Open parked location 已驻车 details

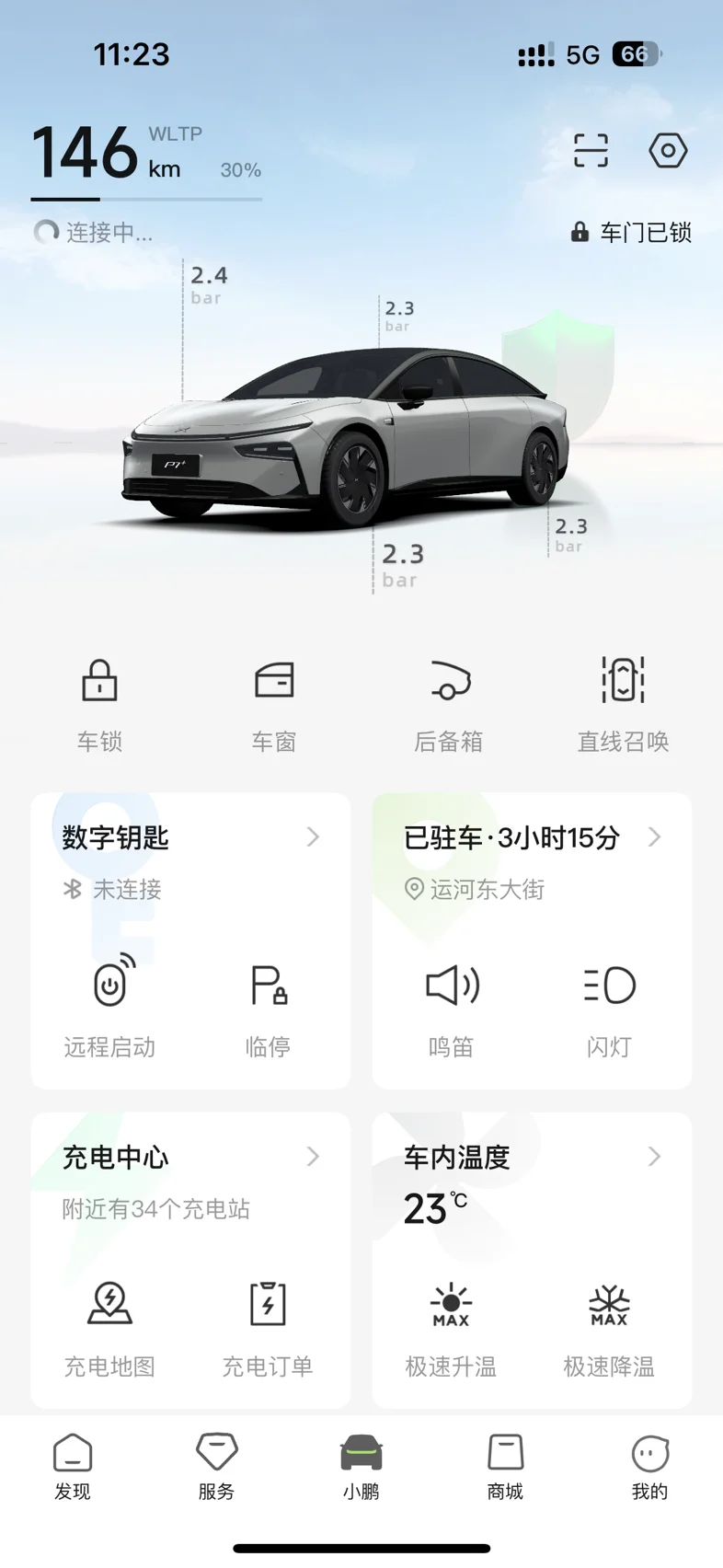pos(532,838)
